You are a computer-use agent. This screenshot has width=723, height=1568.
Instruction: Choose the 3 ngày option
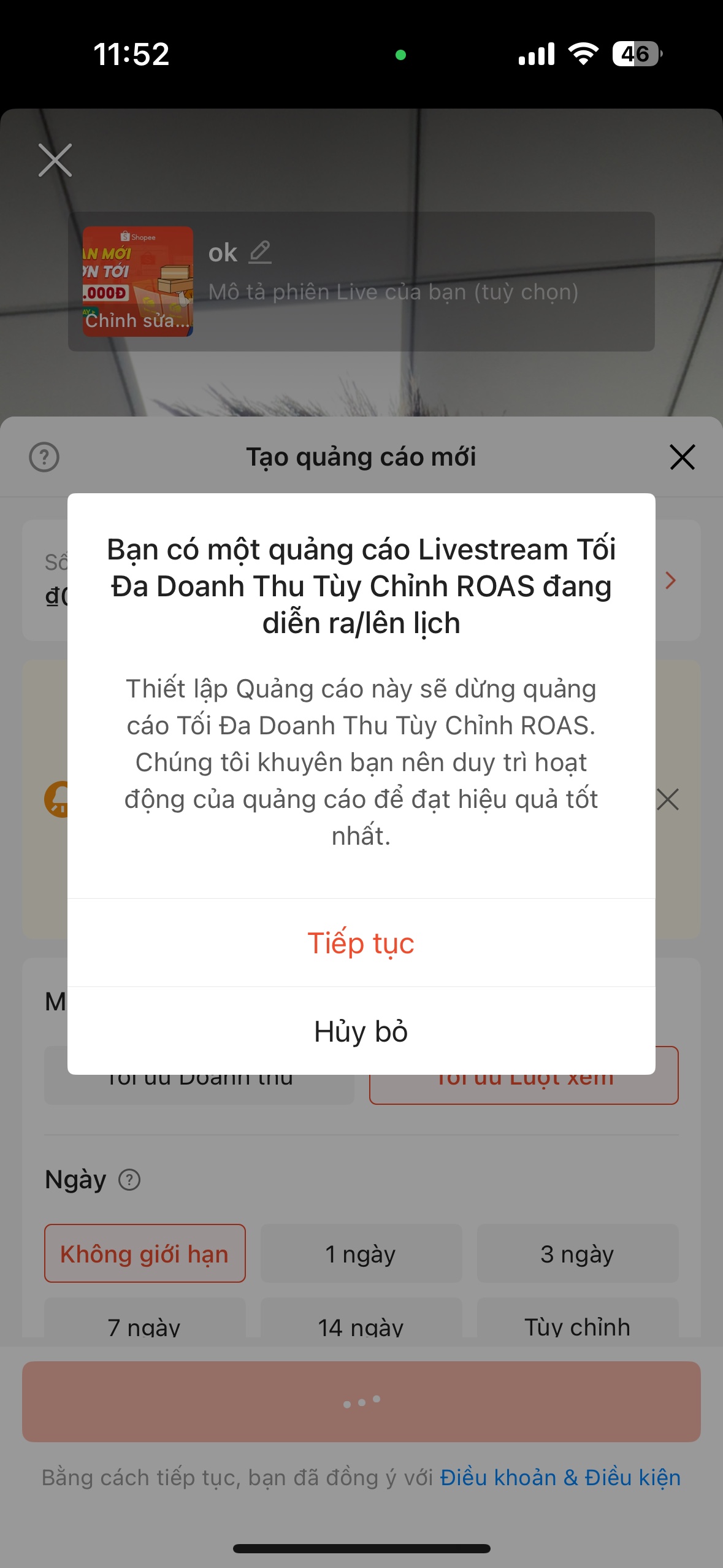pos(577,1253)
